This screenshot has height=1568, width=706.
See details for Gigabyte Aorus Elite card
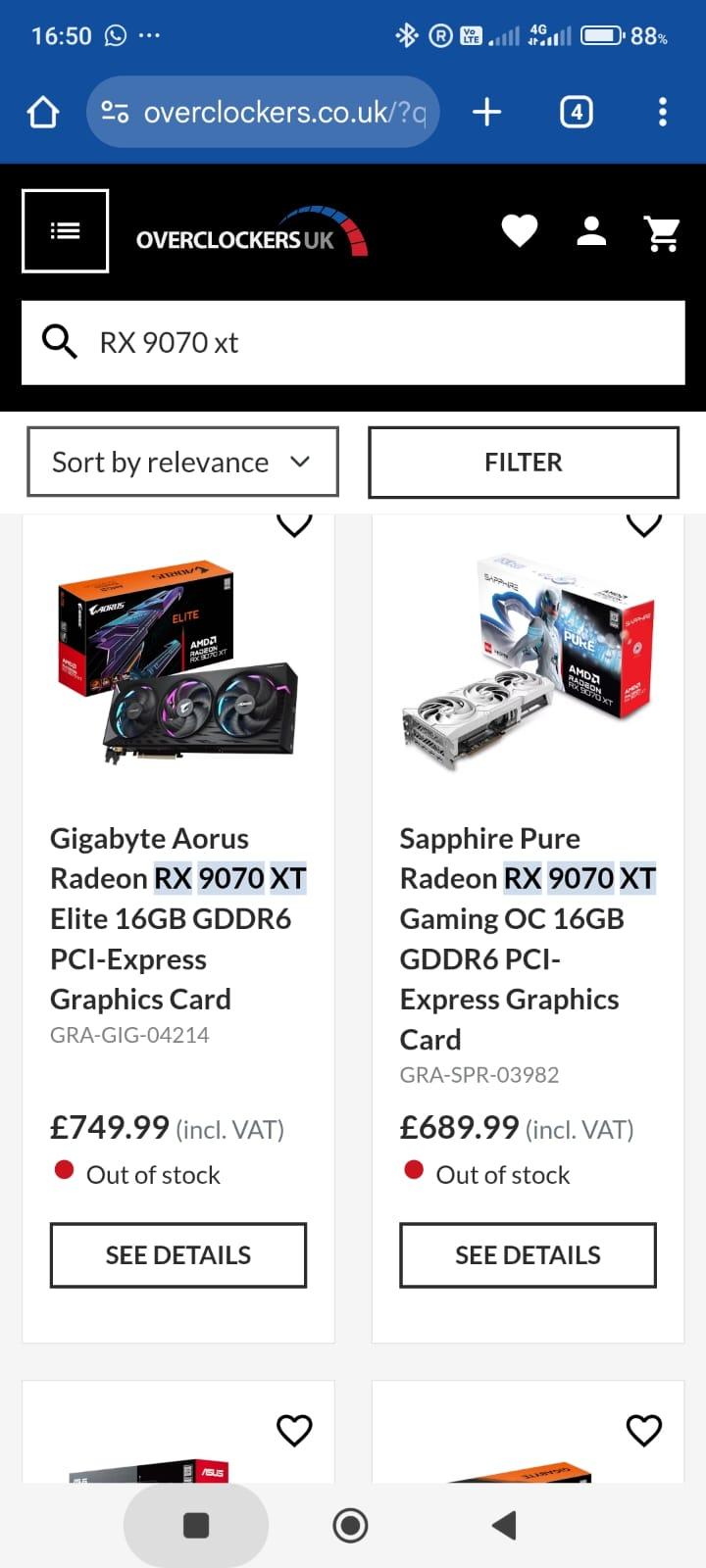[x=178, y=1254]
